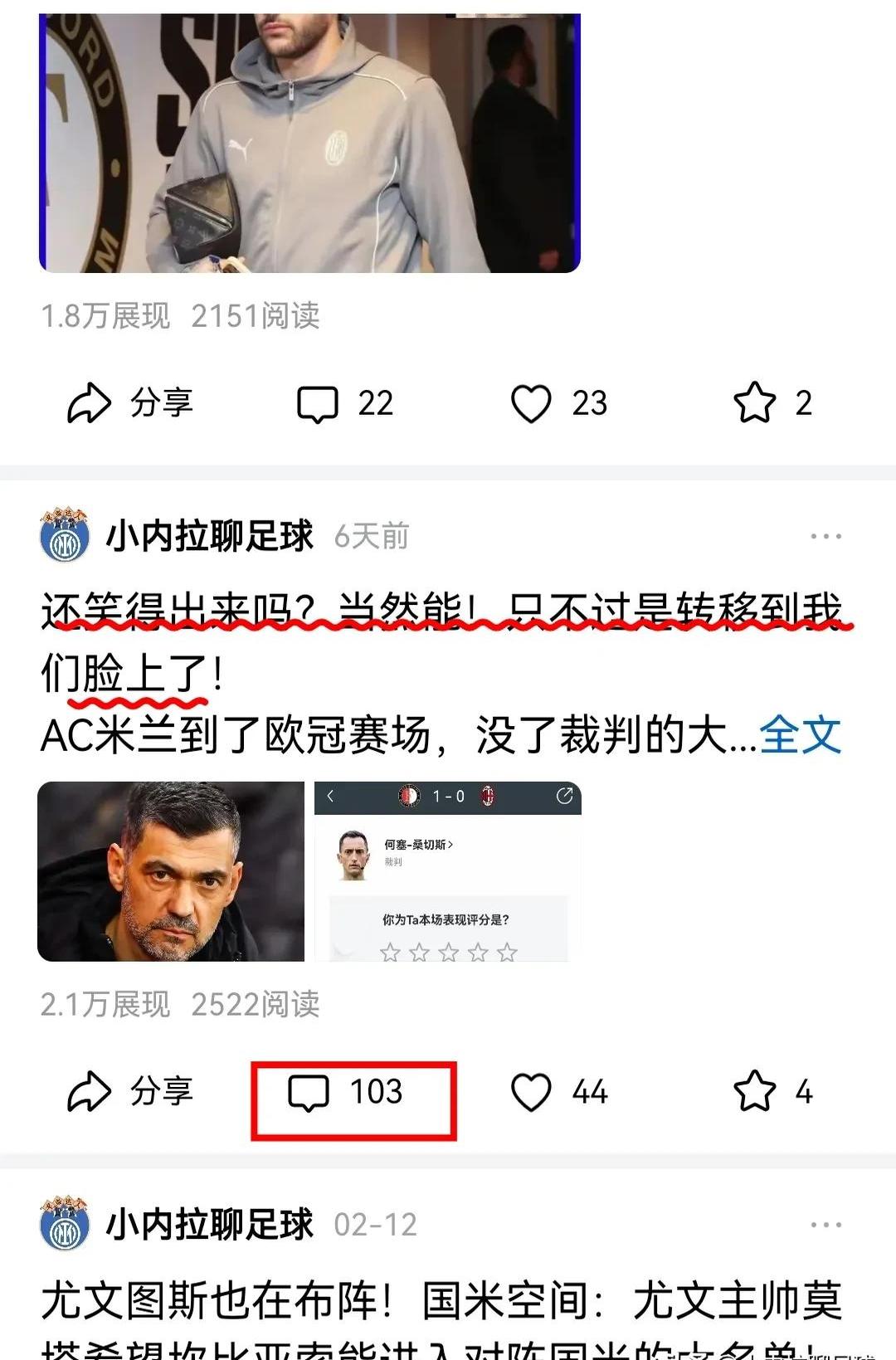Open the 1-0 match rating screenshot thumbnail
896x1360 pixels.
[x=447, y=871]
